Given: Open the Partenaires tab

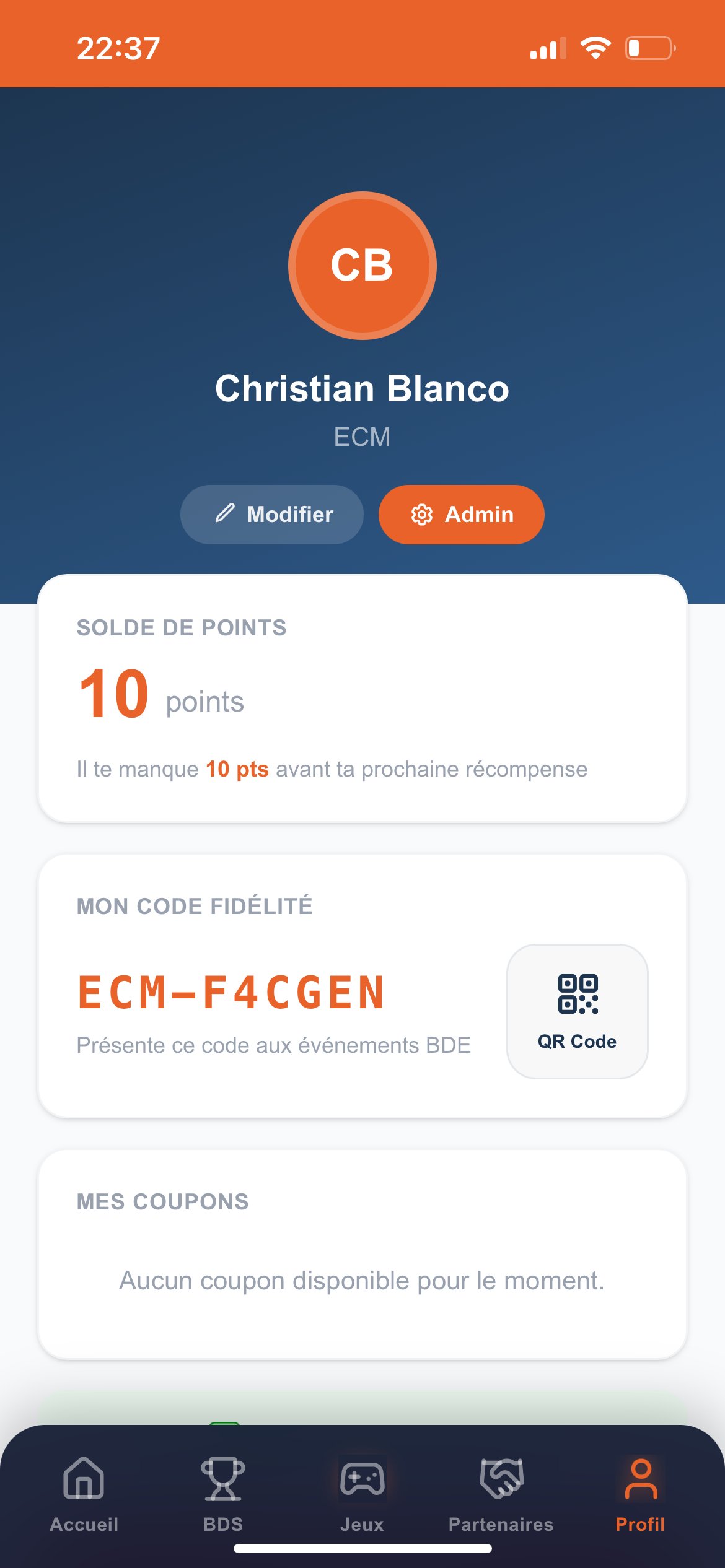Looking at the screenshot, I should [x=501, y=1499].
